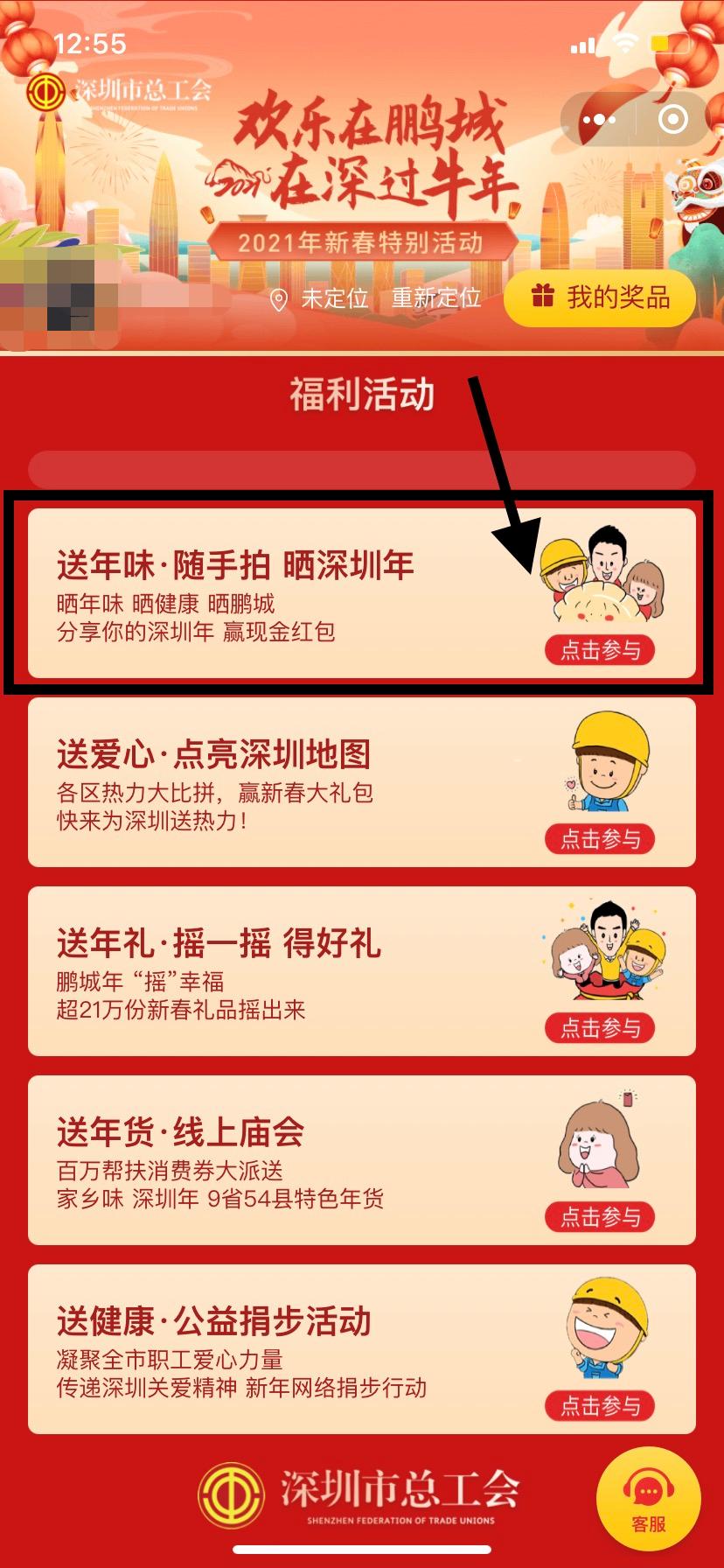
Task: Join the 送年味·随手拍 晒深圳年 activity
Action: pos(600,650)
